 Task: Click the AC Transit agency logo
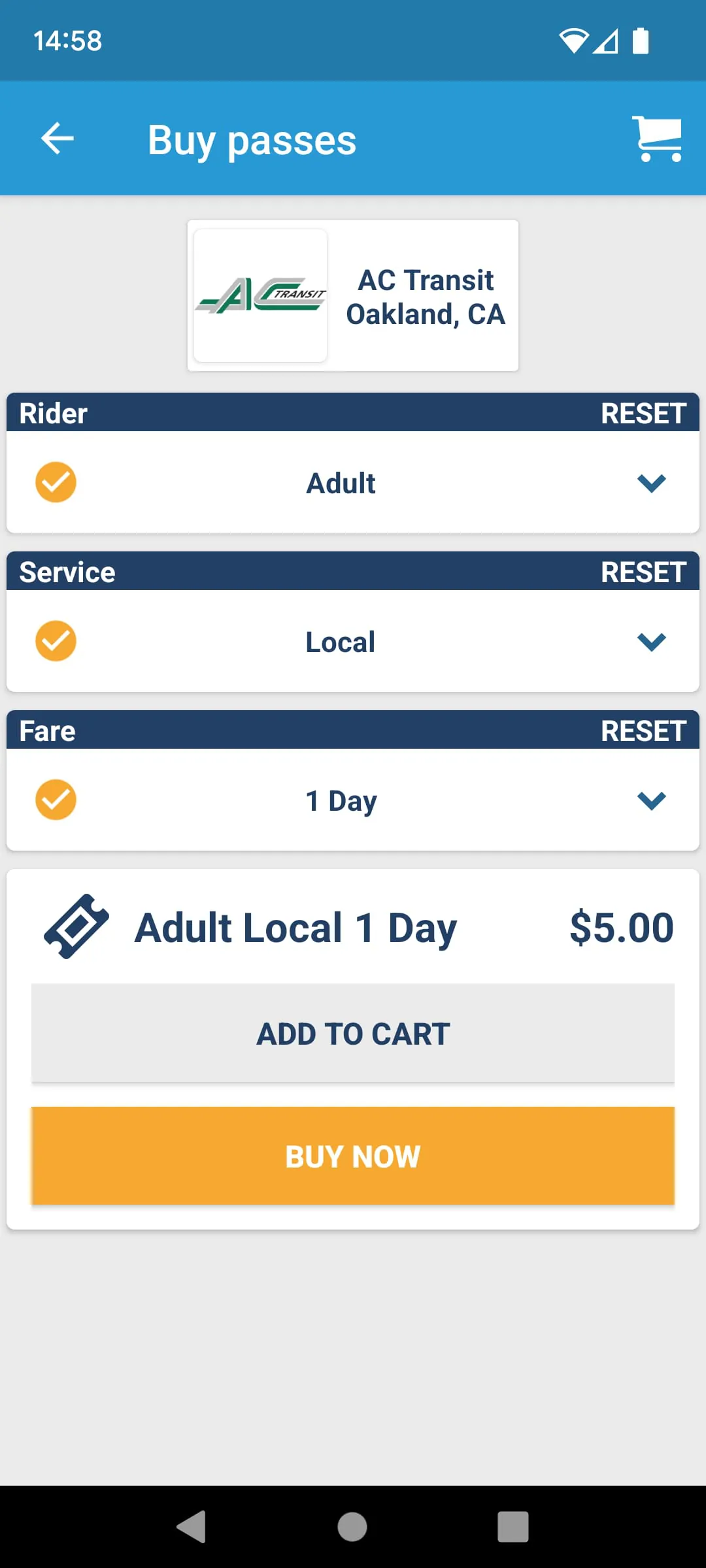[259, 293]
